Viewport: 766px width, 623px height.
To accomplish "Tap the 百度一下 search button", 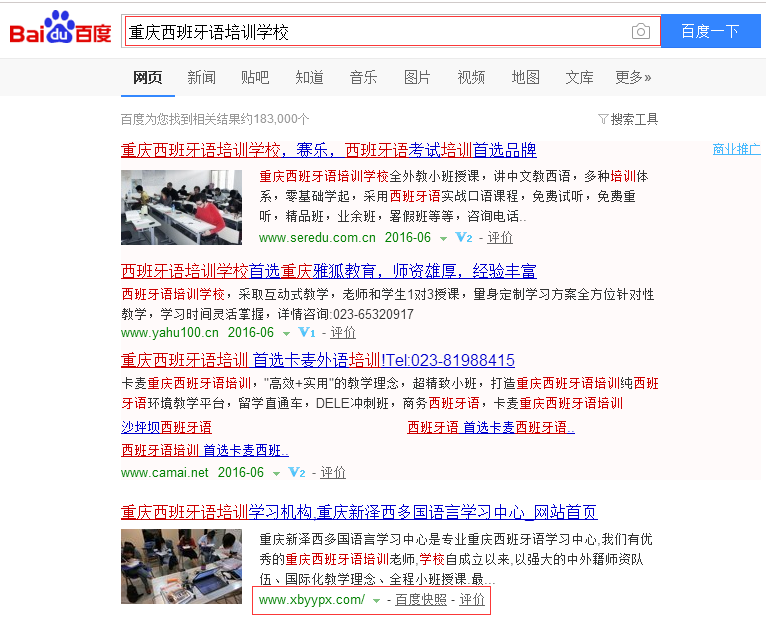I will pos(710,31).
